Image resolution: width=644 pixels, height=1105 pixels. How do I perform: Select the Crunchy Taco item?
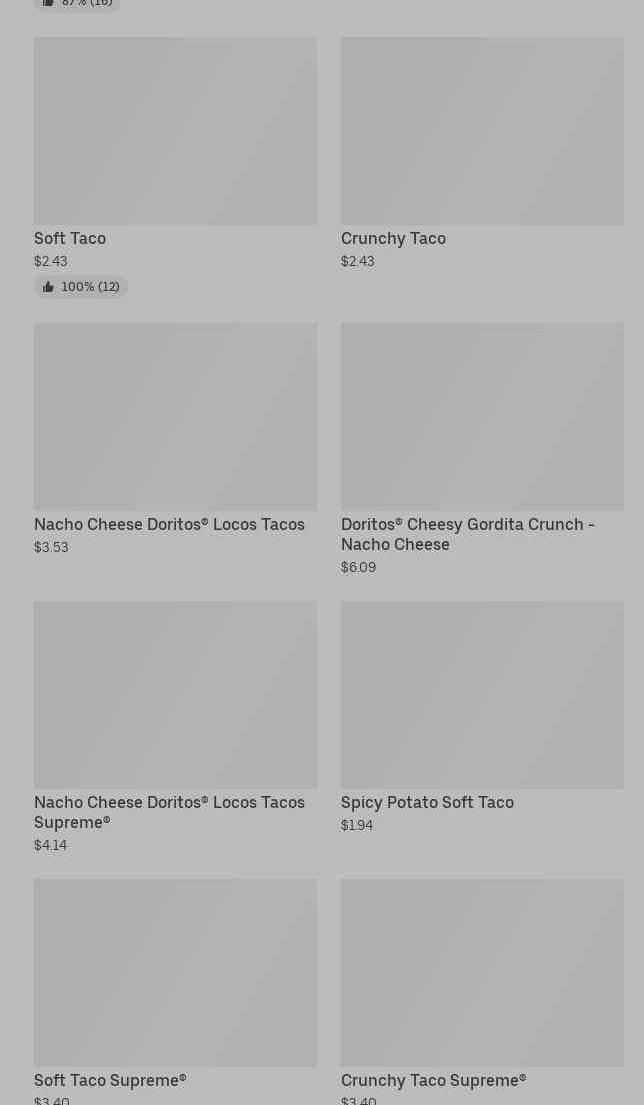coord(482,132)
